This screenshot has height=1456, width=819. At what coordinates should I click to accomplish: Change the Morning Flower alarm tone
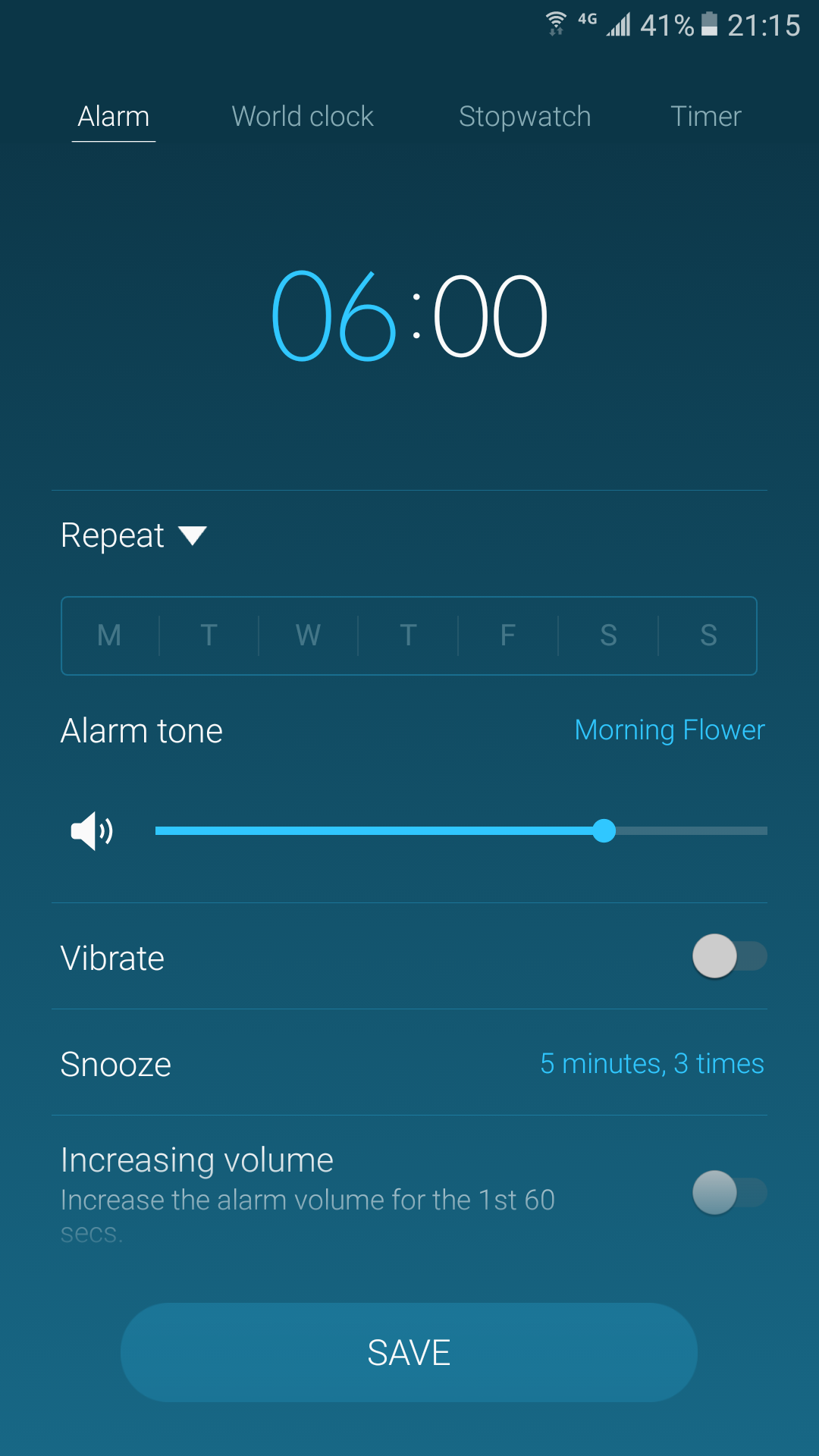[x=669, y=730]
